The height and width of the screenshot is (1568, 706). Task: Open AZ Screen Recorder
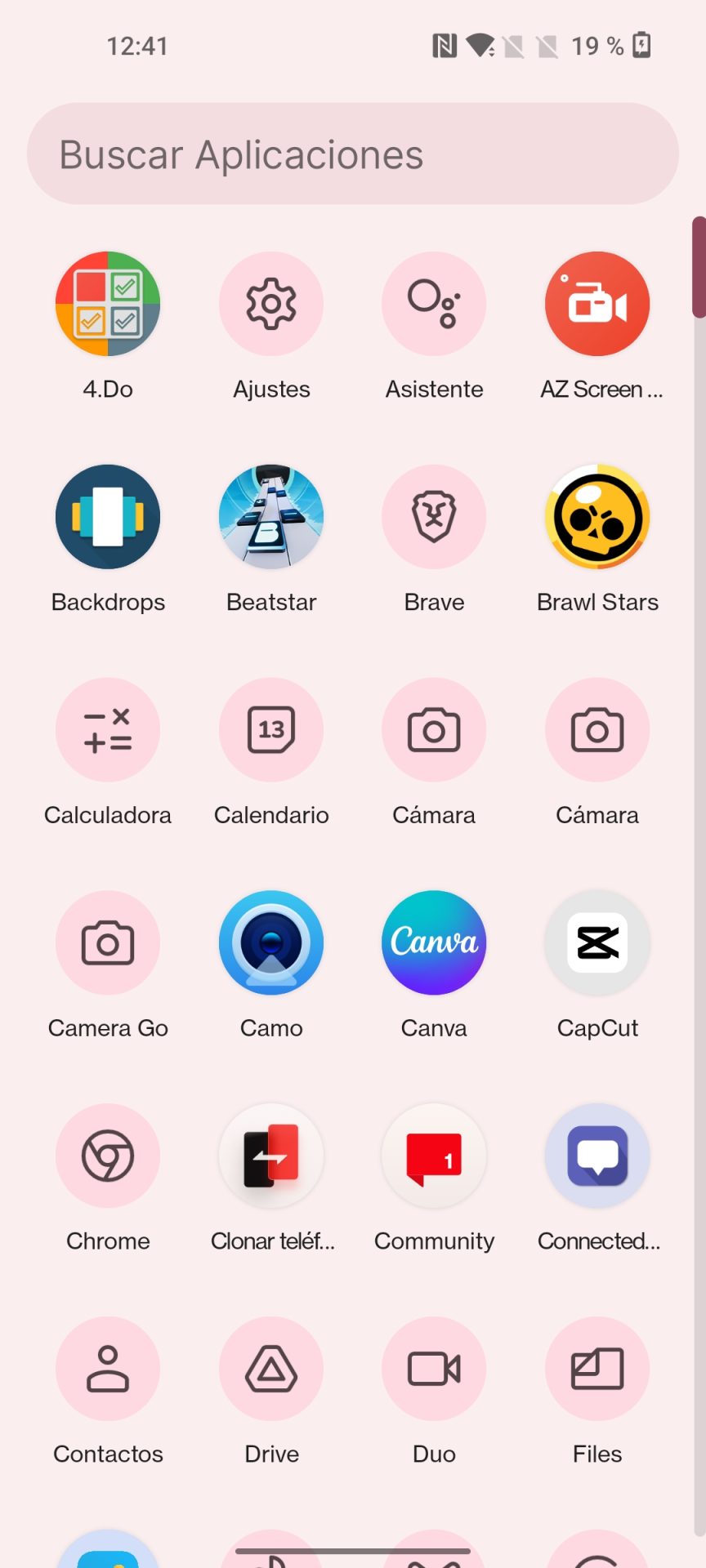click(x=597, y=304)
